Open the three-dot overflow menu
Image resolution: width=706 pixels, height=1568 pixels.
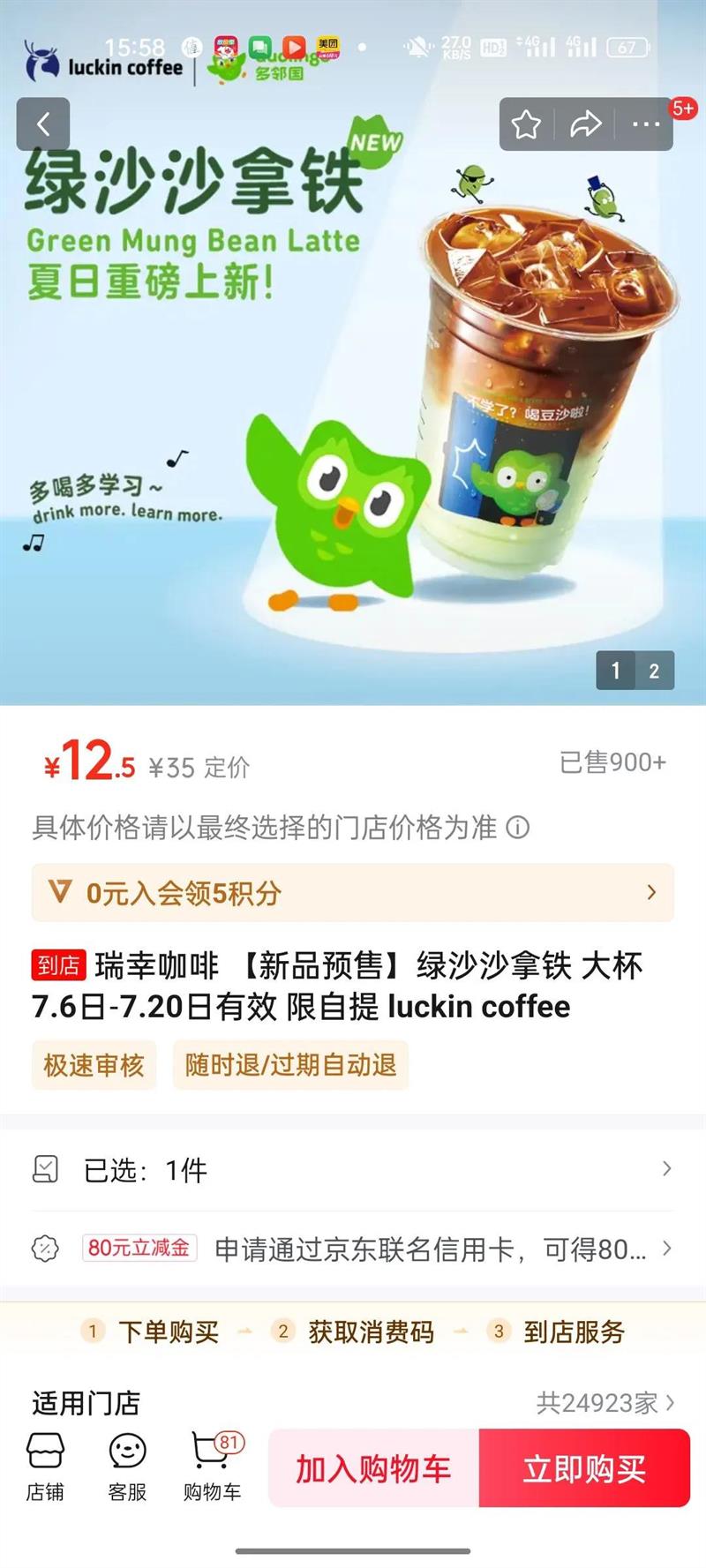tap(646, 124)
